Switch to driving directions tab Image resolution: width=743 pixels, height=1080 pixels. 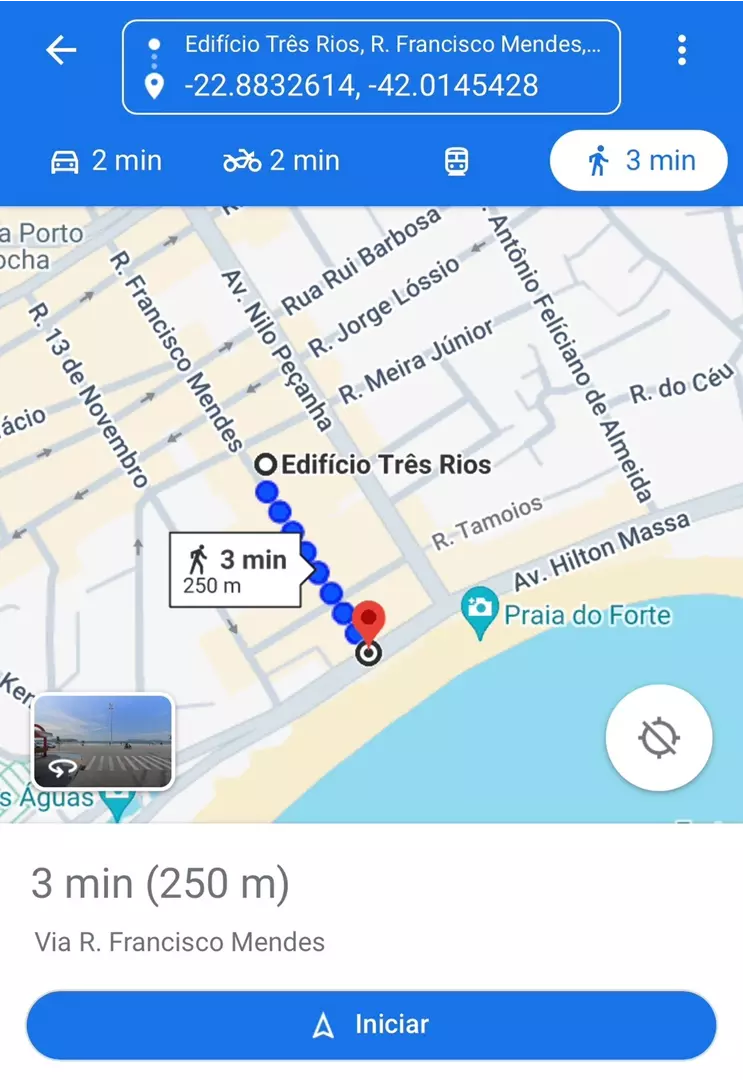[106, 161]
